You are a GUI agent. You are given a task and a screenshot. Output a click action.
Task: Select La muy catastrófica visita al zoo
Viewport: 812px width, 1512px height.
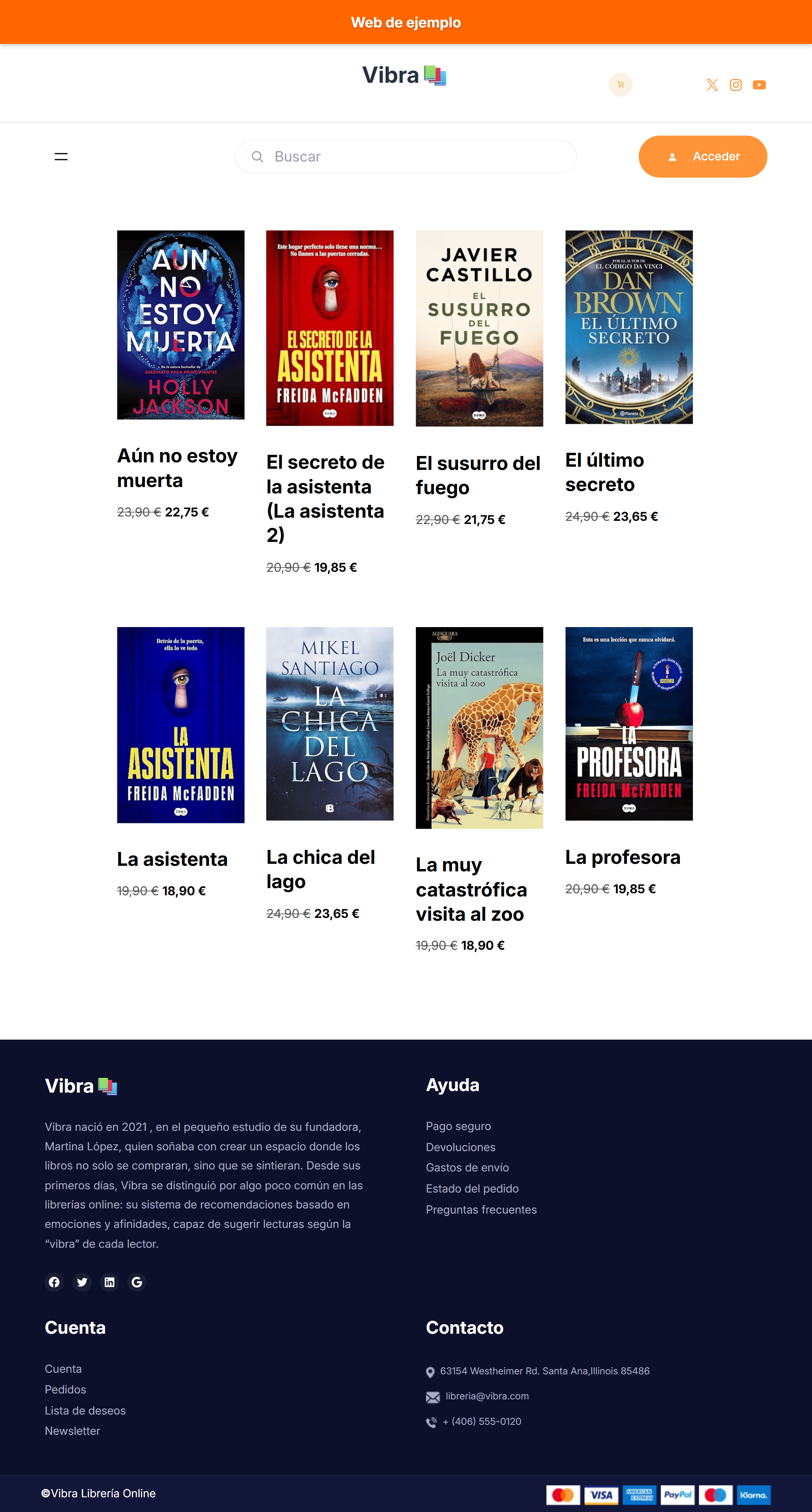pyautogui.click(x=479, y=728)
